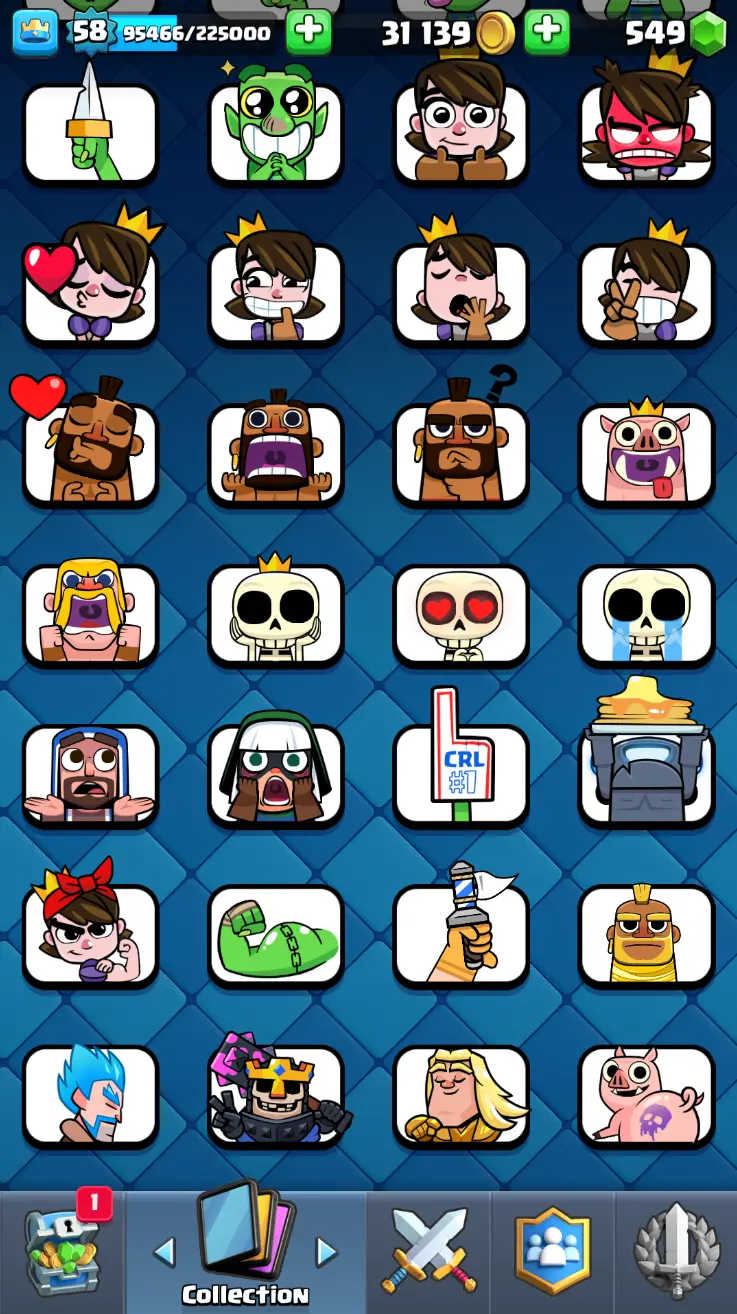Tap the green plus next to experience bar
Image resolution: width=737 pixels, height=1314 pixels.
click(308, 33)
